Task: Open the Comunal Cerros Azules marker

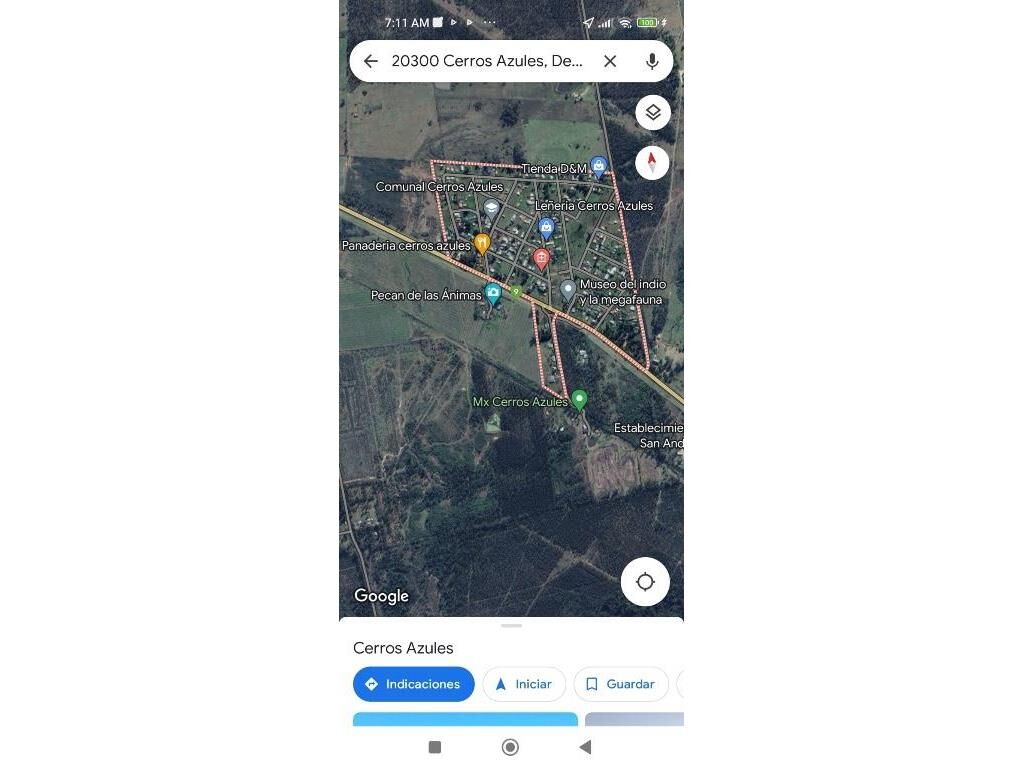Action: (x=491, y=208)
